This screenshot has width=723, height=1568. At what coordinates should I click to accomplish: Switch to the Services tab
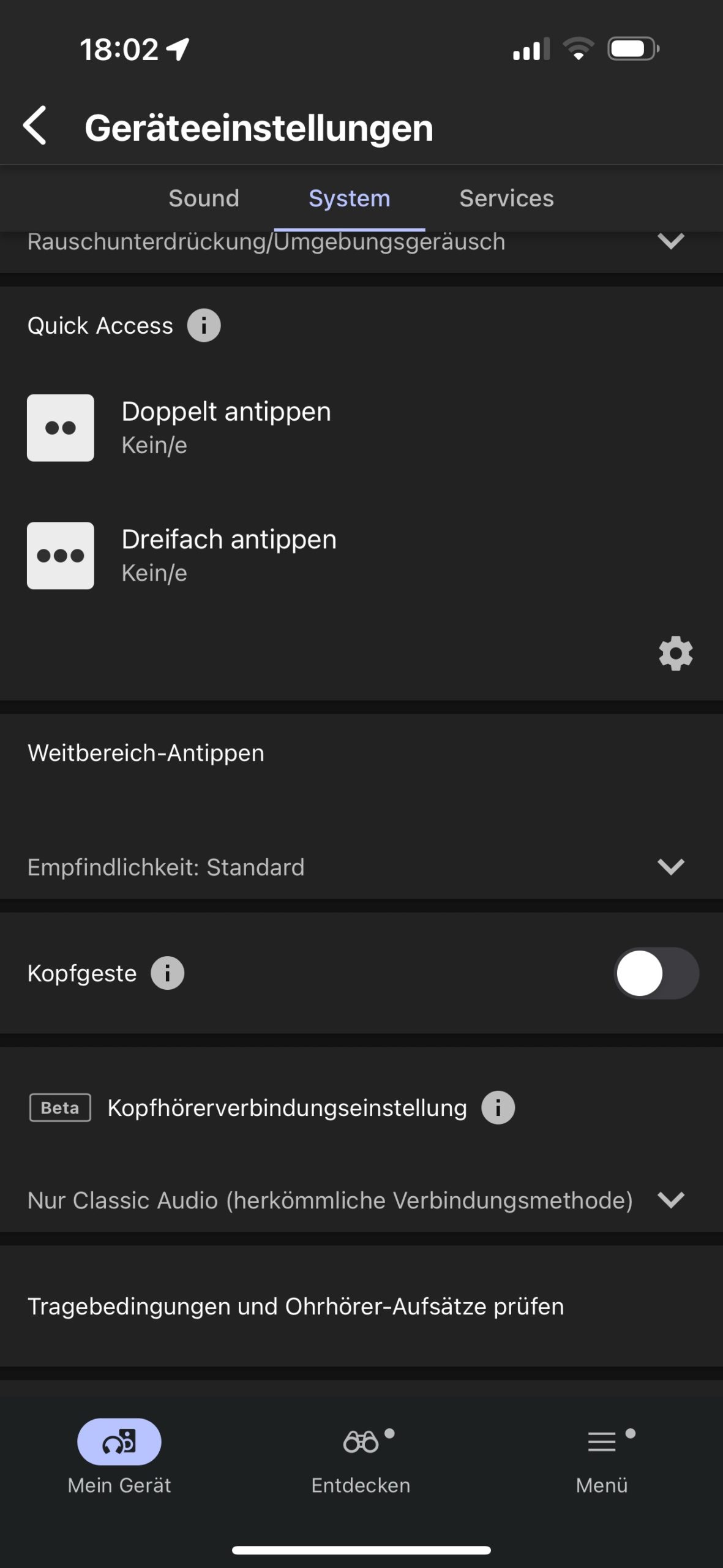(x=506, y=198)
